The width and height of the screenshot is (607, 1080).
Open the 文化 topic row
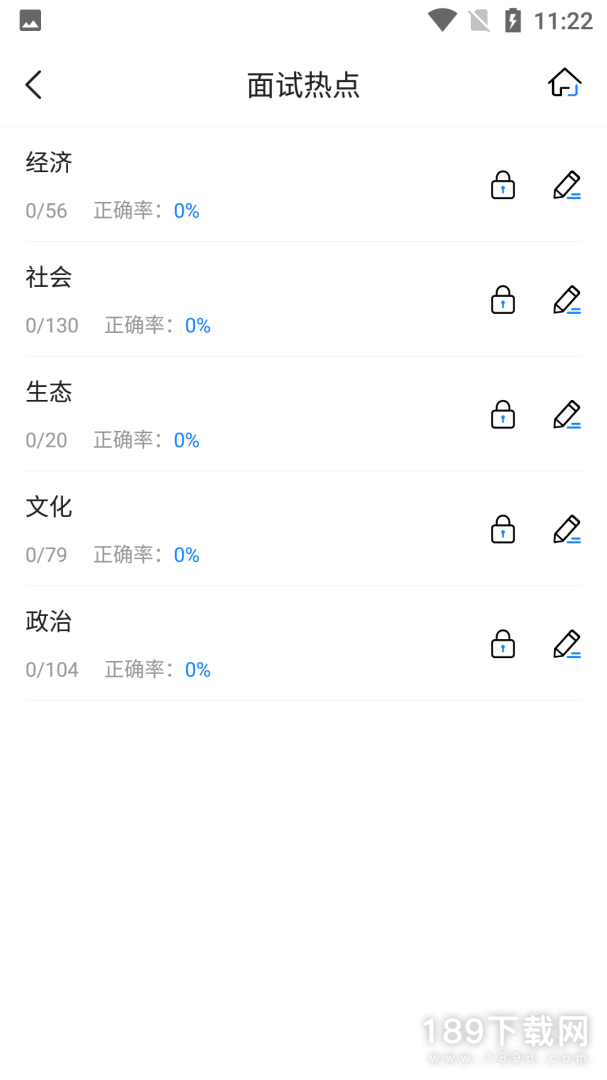(303, 530)
